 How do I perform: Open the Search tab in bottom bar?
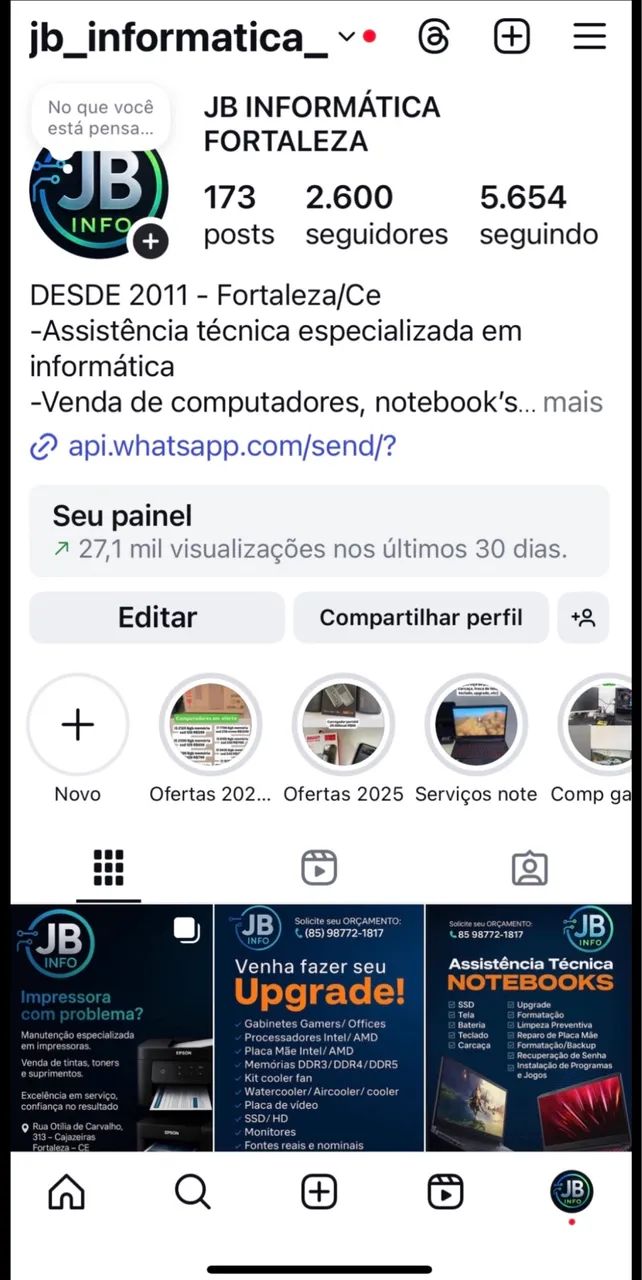coord(192,1191)
